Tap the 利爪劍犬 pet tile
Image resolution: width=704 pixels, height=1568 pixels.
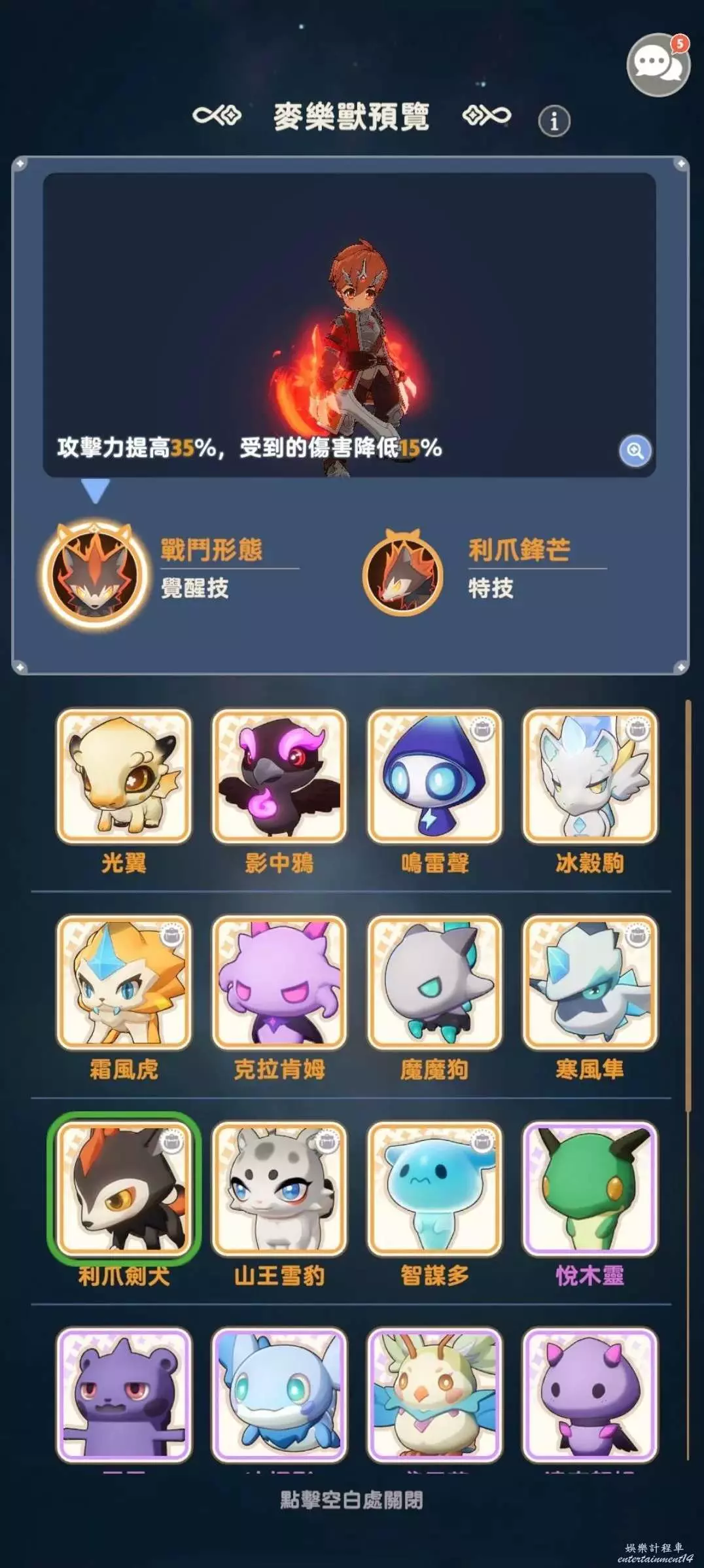(x=124, y=1188)
